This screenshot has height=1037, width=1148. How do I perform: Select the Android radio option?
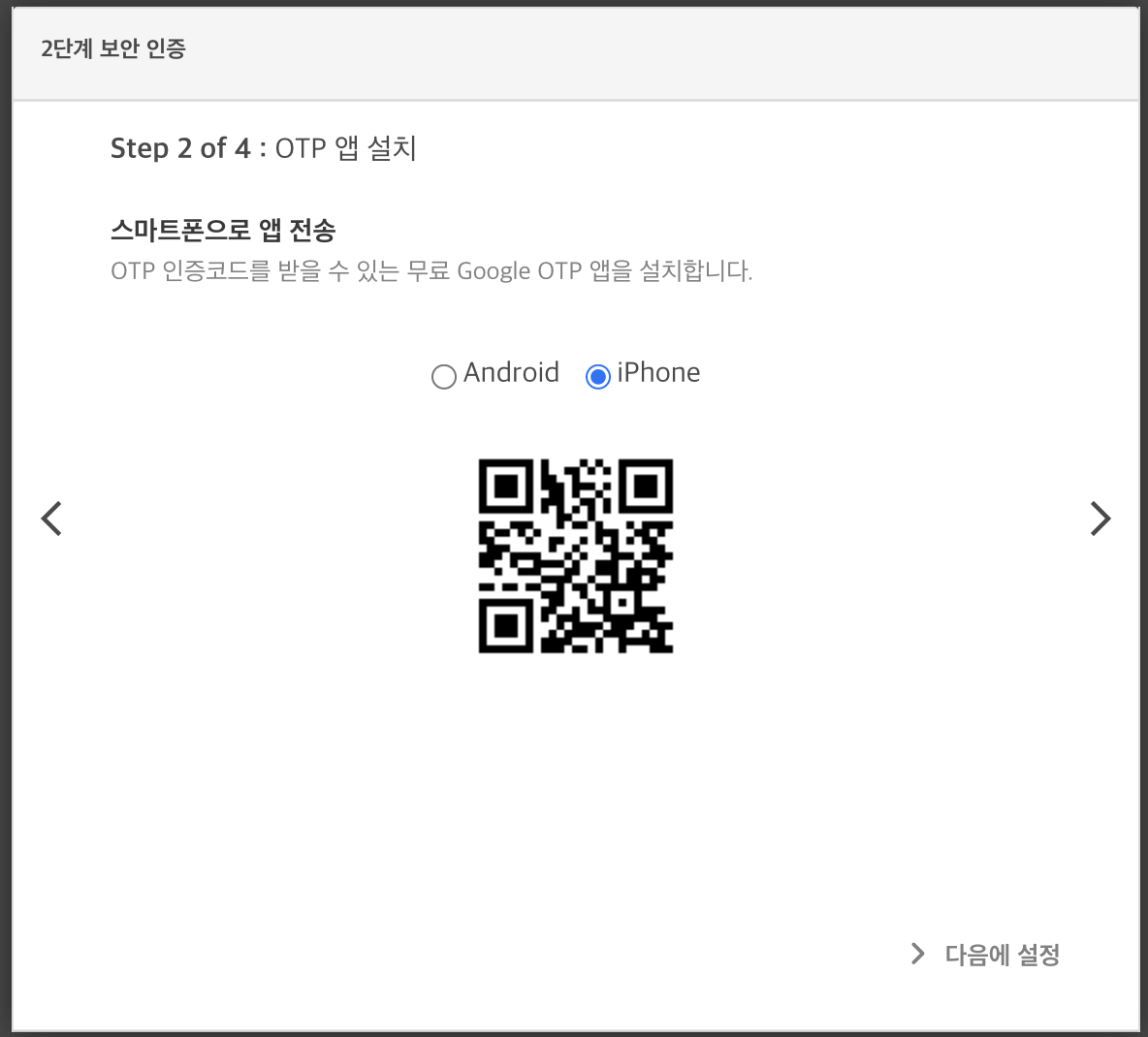[x=444, y=376]
